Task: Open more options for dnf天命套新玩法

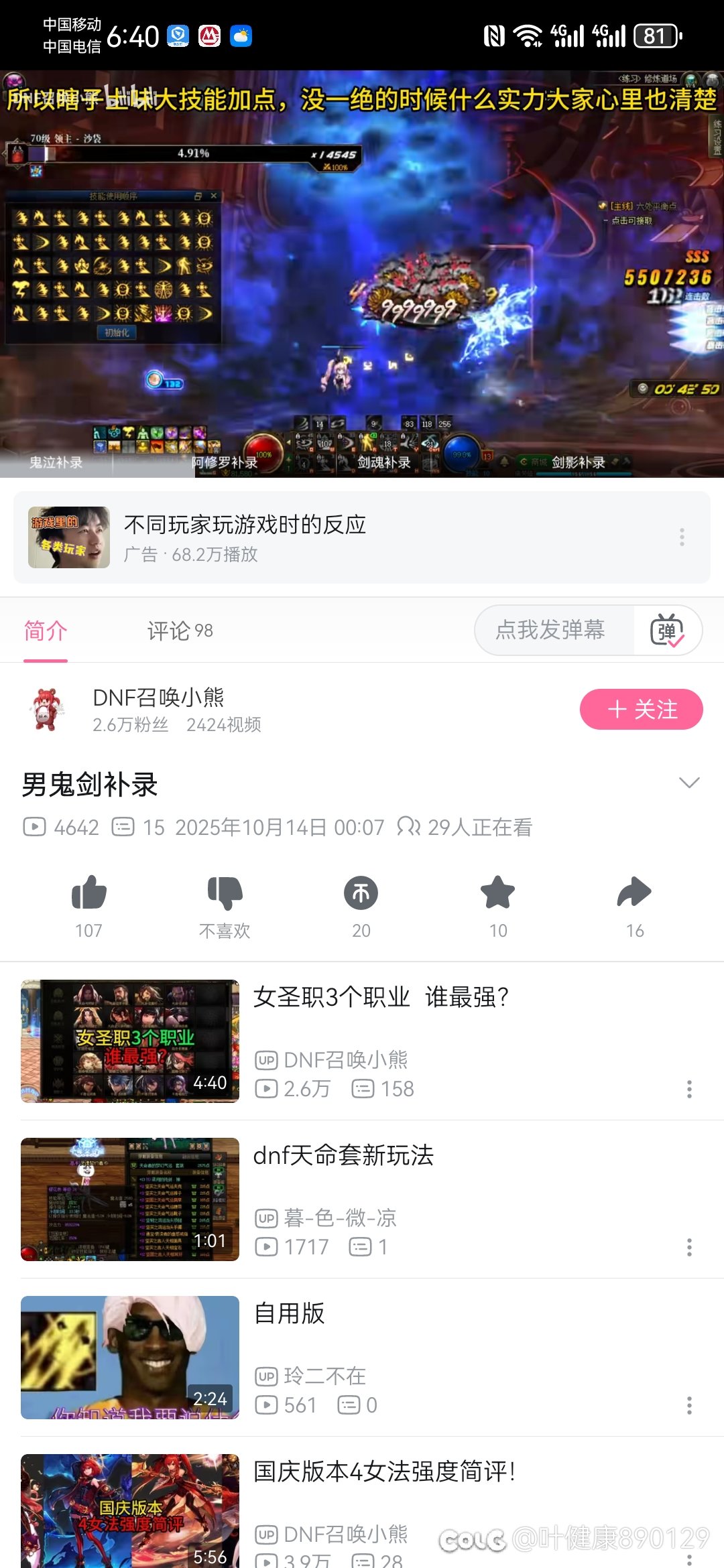Action: [x=689, y=1247]
